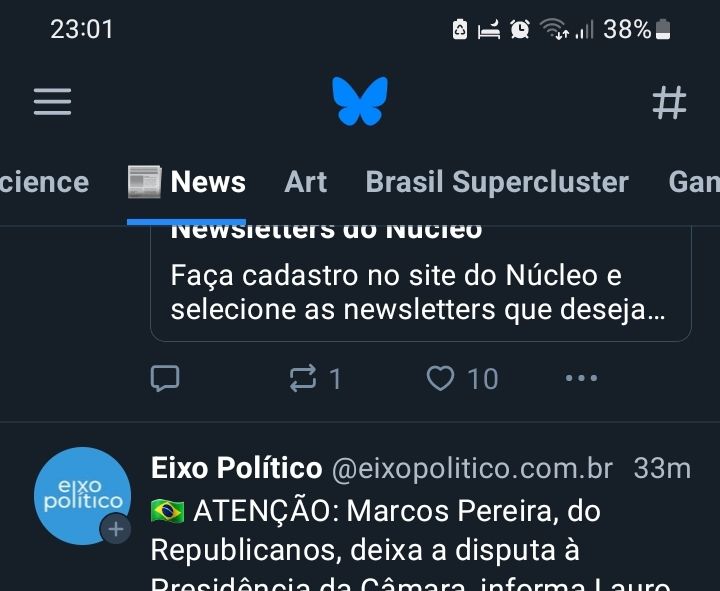The image size is (720, 591).
Task: Open more options on the Núcleo post
Action: (581, 378)
